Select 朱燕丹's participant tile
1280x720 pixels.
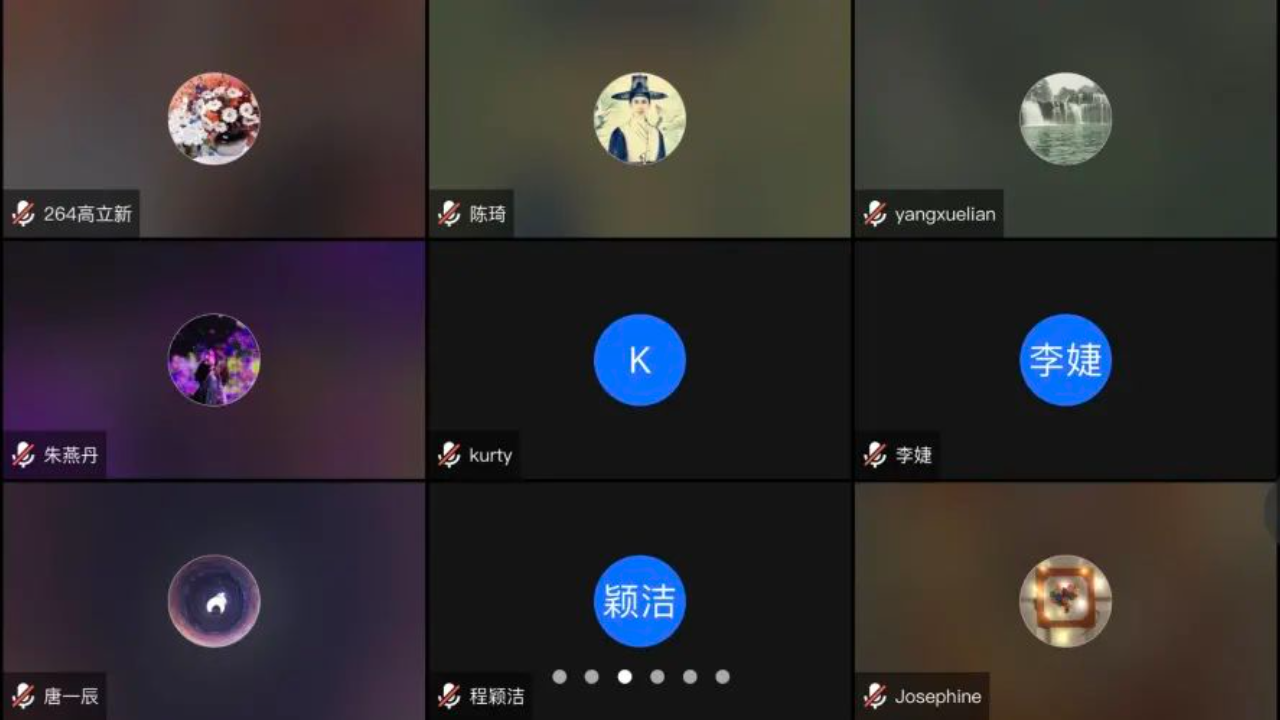tap(214, 360)
